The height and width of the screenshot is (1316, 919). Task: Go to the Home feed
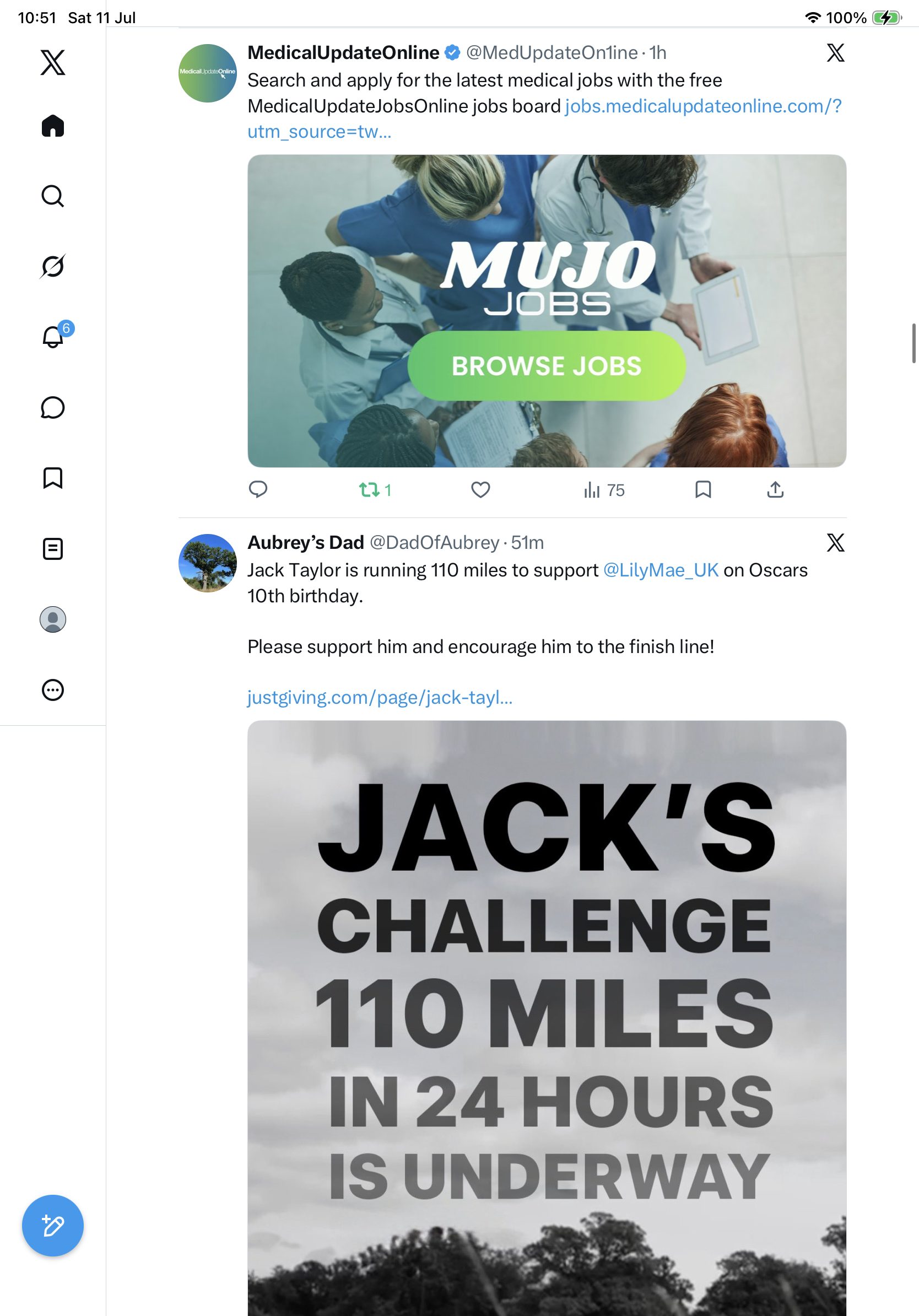53,126
